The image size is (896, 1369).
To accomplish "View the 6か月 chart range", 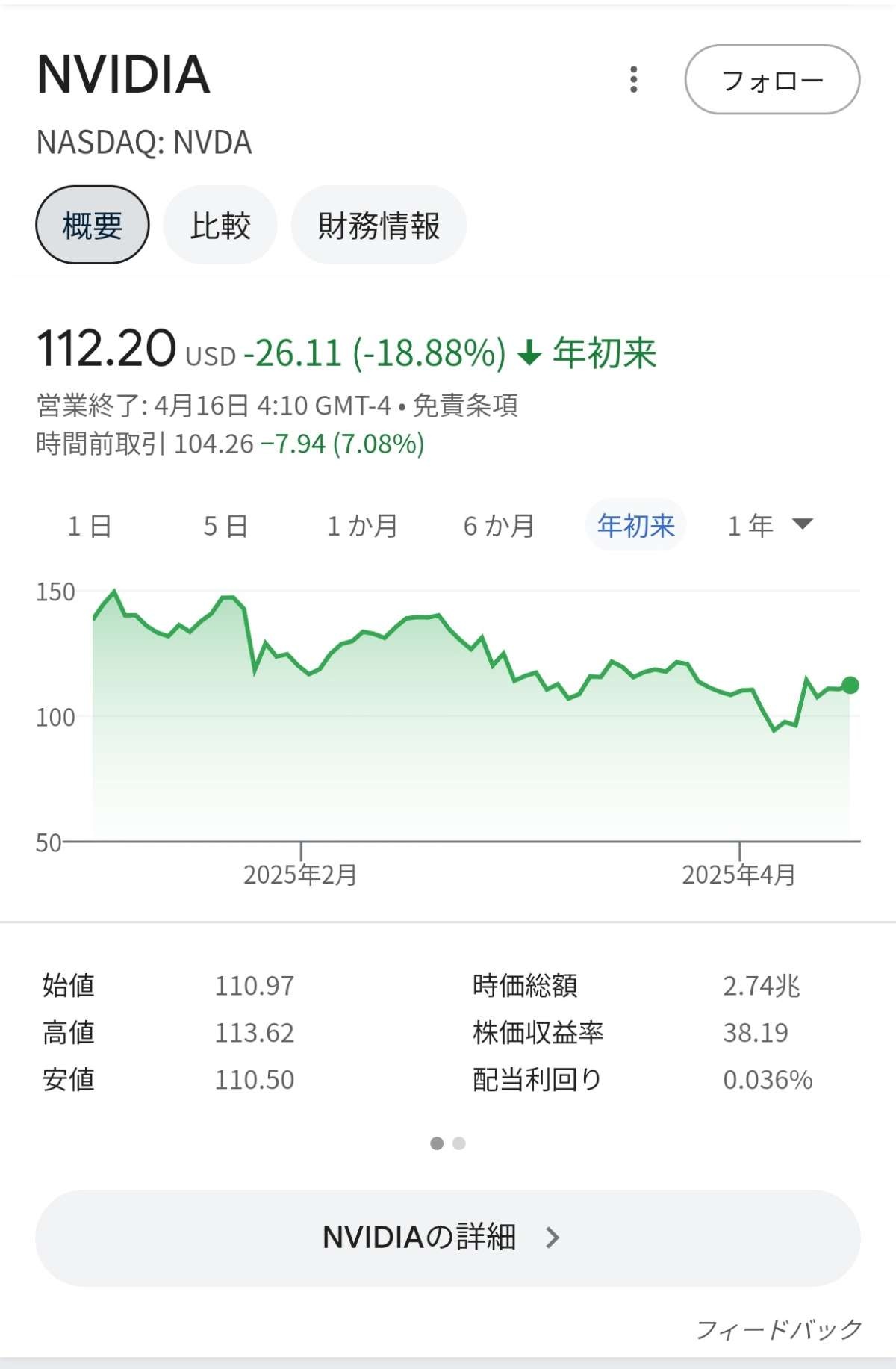I will 499,526.
